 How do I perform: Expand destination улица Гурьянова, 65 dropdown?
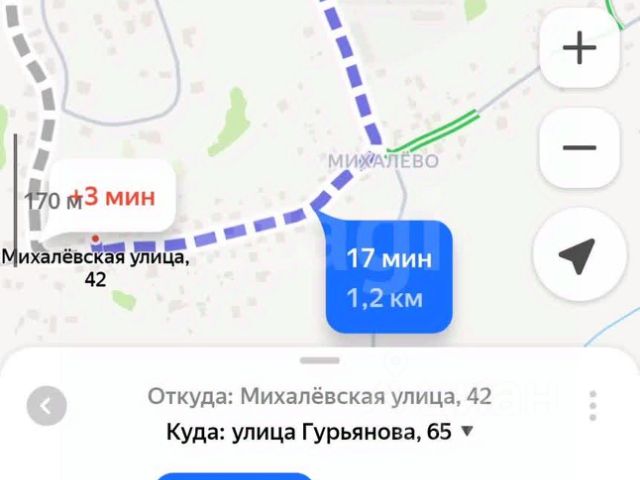point(466,433)
